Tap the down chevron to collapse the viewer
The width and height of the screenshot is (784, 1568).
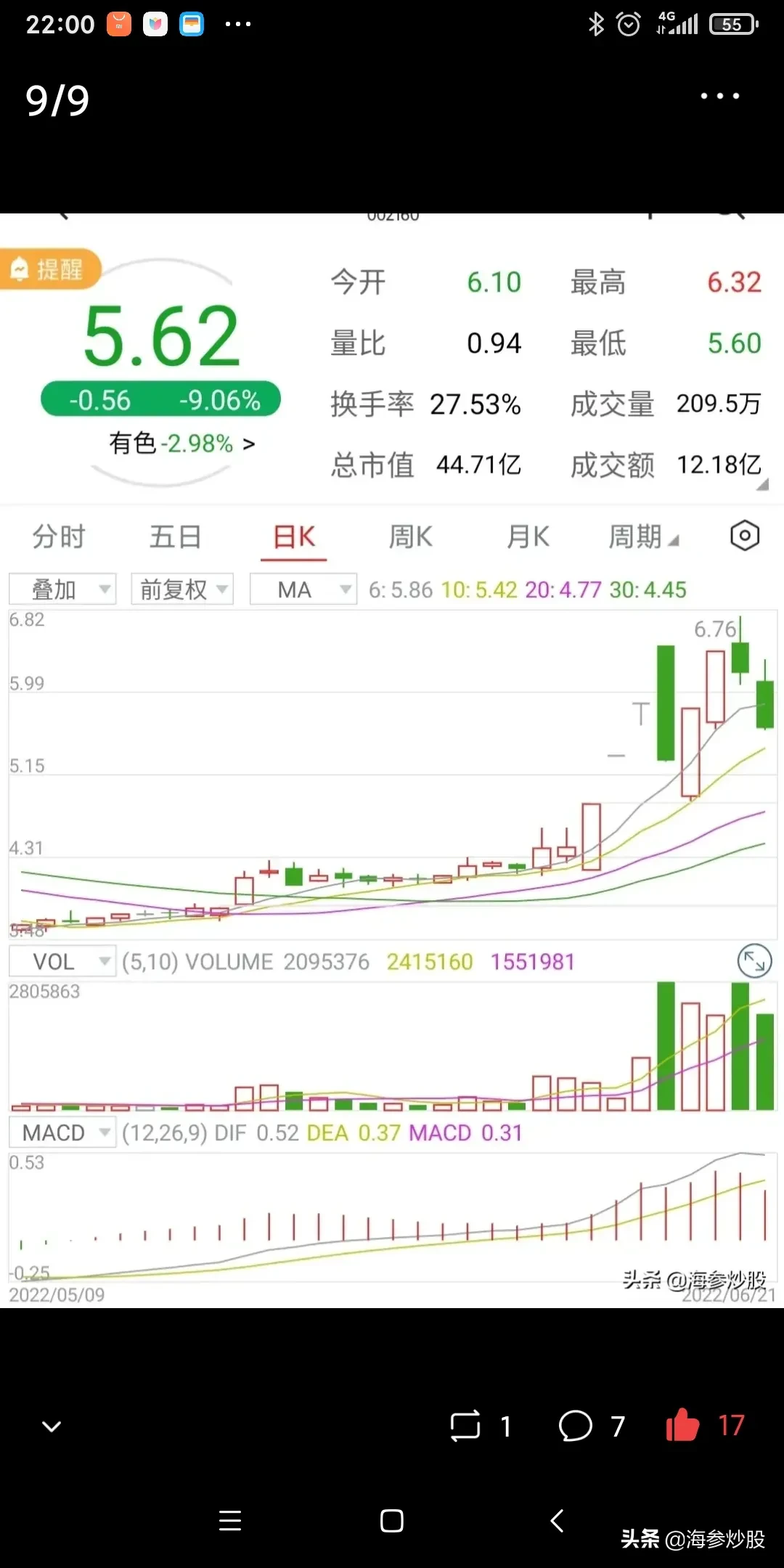[52, 1426]
